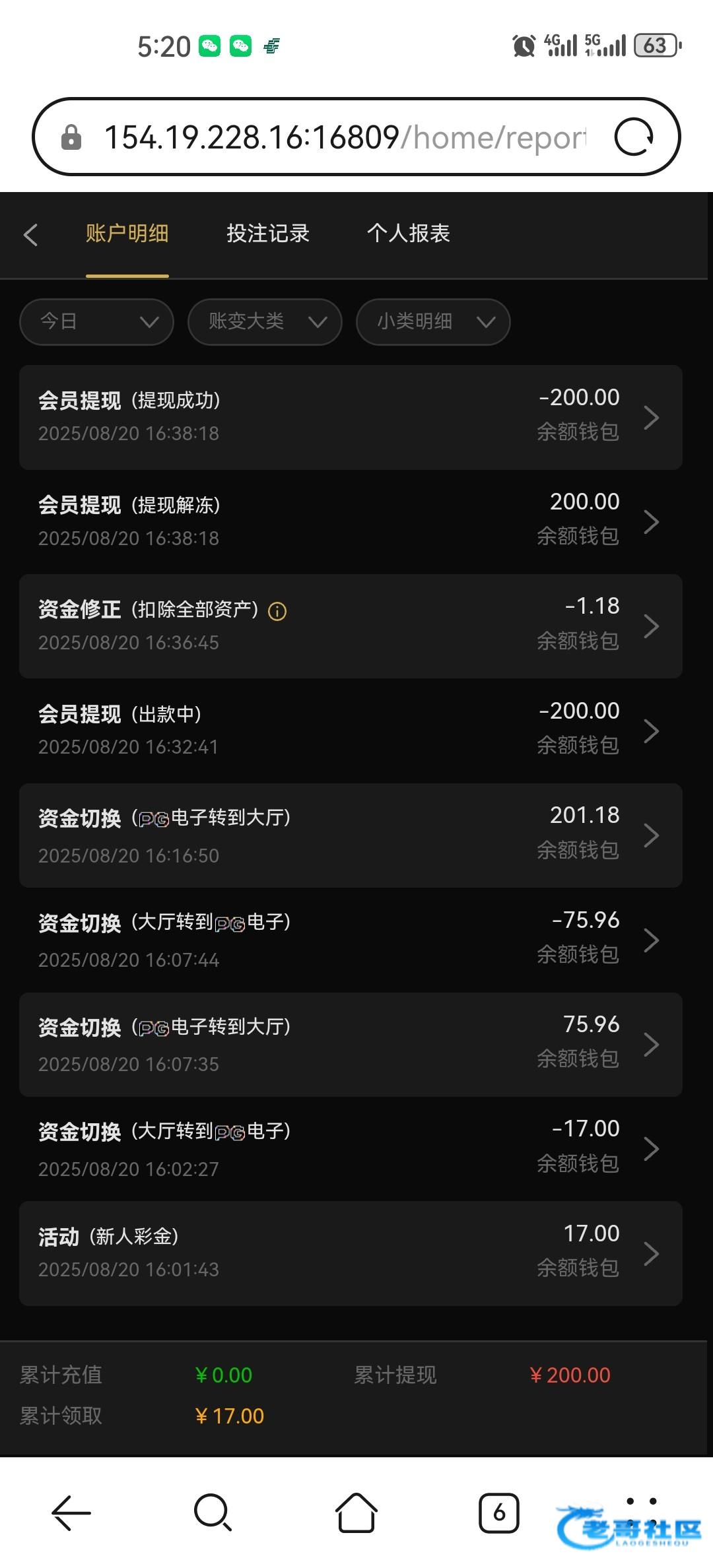Open the 资金修正 -1.18 record
The image size is (713, 1568).
(x=350, y=626)
